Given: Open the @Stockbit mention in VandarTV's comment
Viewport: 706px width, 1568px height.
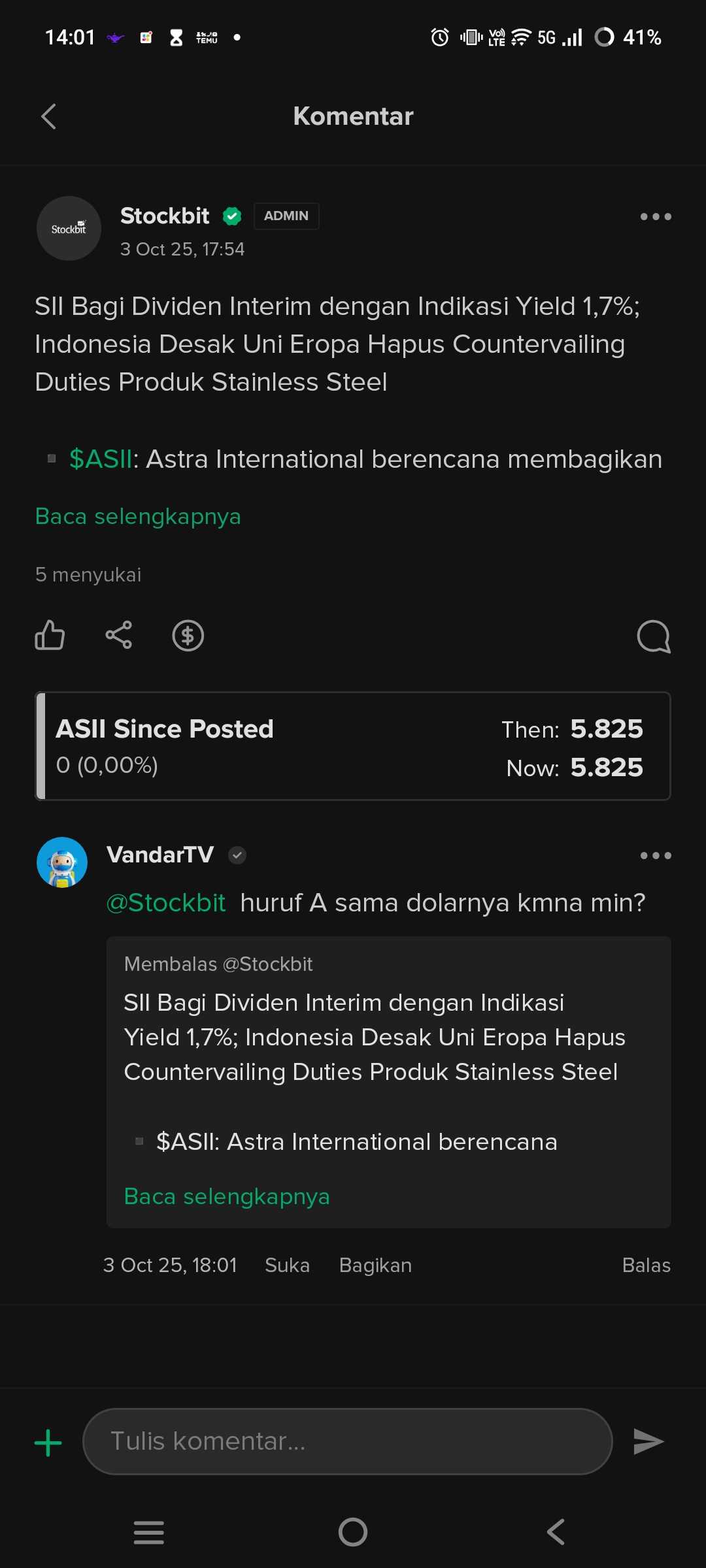Looking at the screenshot, I should [166, 903].
